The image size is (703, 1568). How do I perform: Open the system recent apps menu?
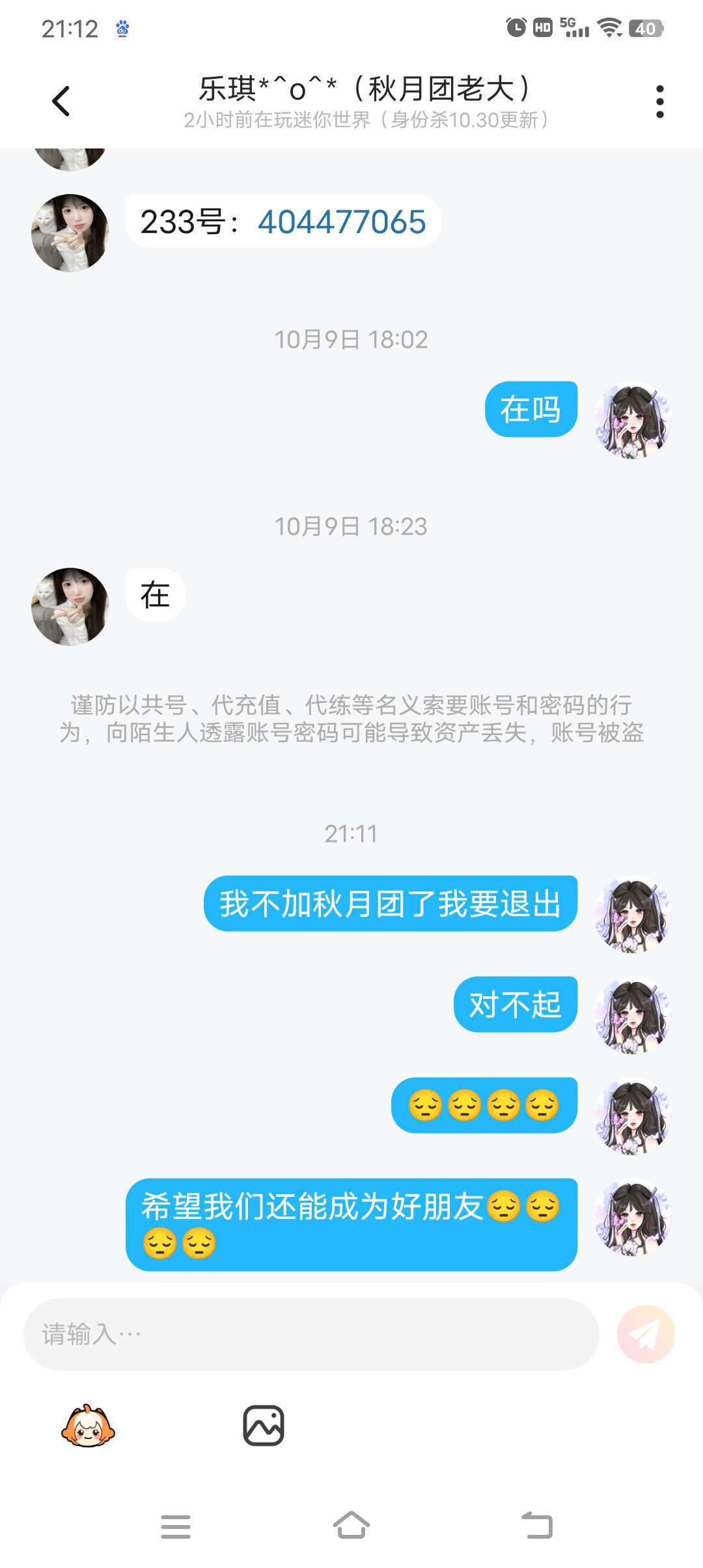click(x=176, y=1526)
